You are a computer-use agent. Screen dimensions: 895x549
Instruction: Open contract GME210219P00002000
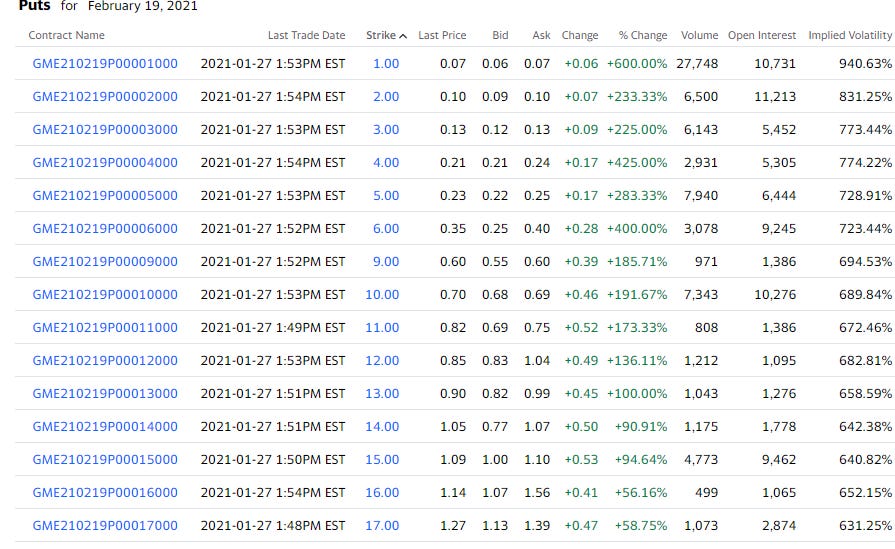click(x=105, y=97)
